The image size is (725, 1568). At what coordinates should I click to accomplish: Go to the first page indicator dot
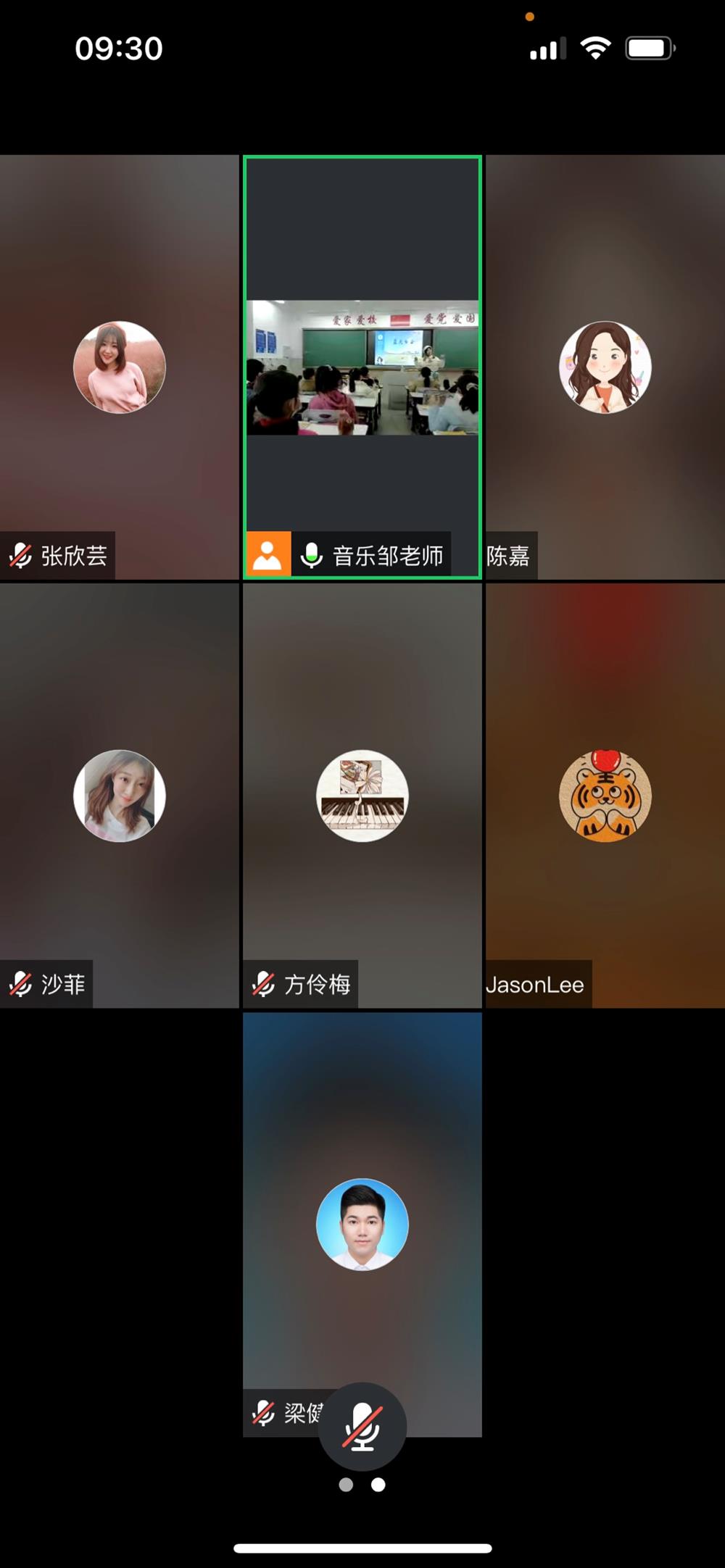pos(346,1485)
